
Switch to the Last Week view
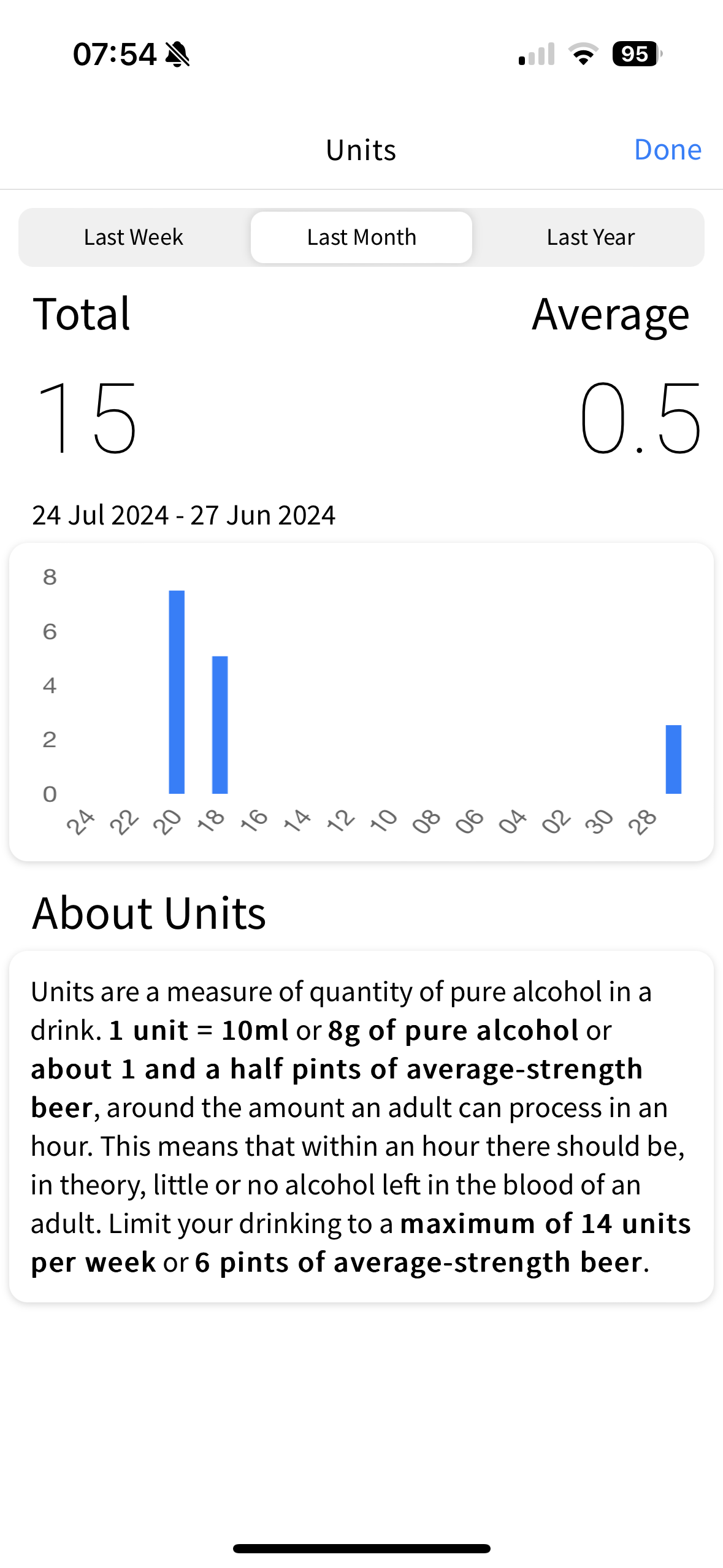[x=134, y=237]
